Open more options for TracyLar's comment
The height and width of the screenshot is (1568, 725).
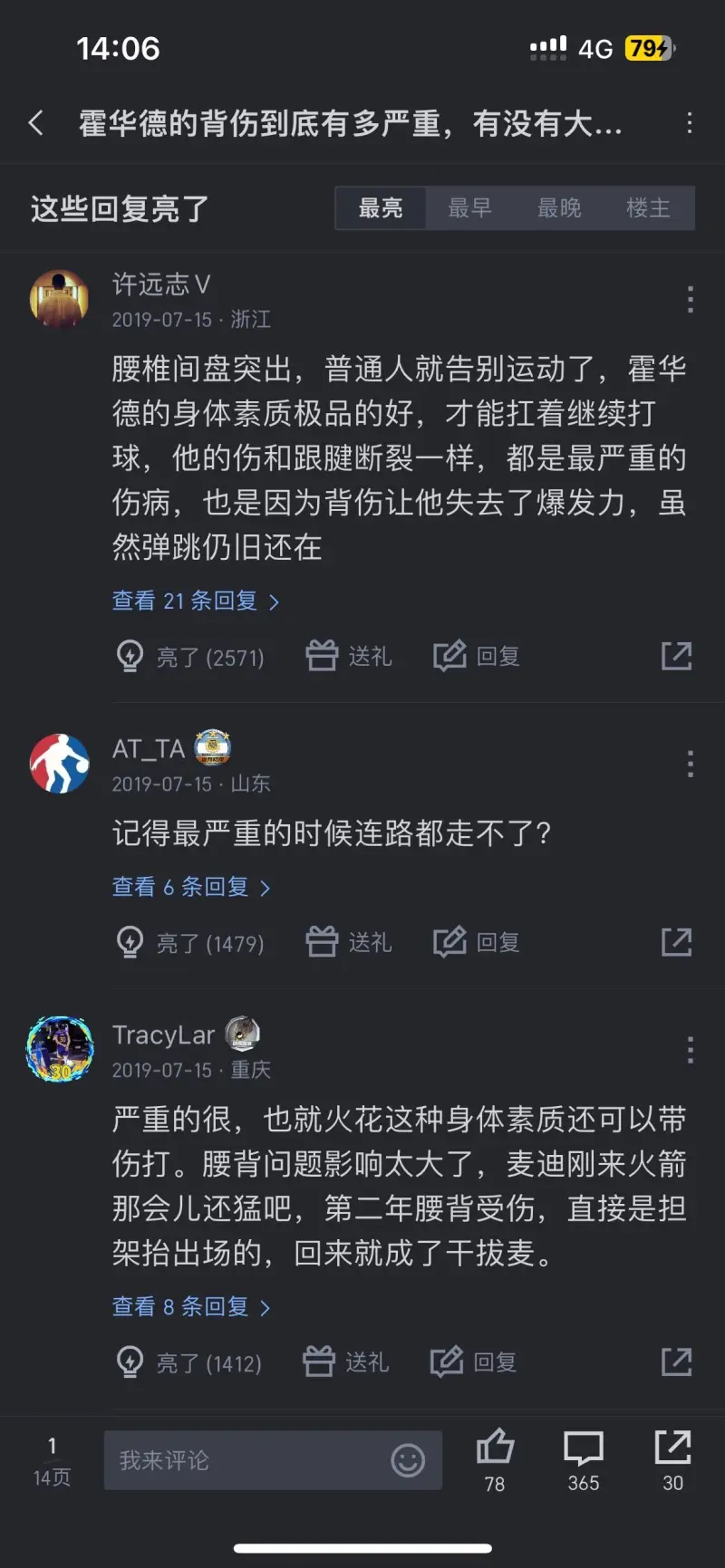691,1050
